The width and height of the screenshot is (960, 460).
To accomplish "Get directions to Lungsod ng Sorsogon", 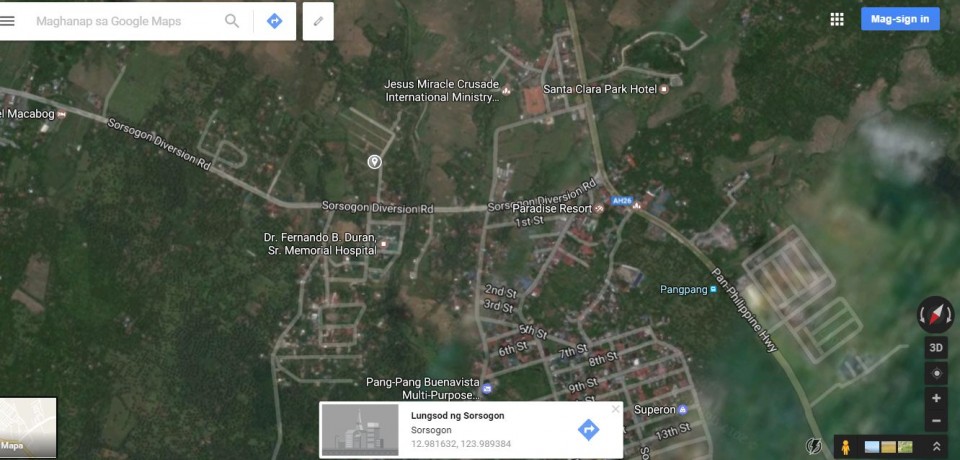I will pyautogui.click(x=588, y=430).
